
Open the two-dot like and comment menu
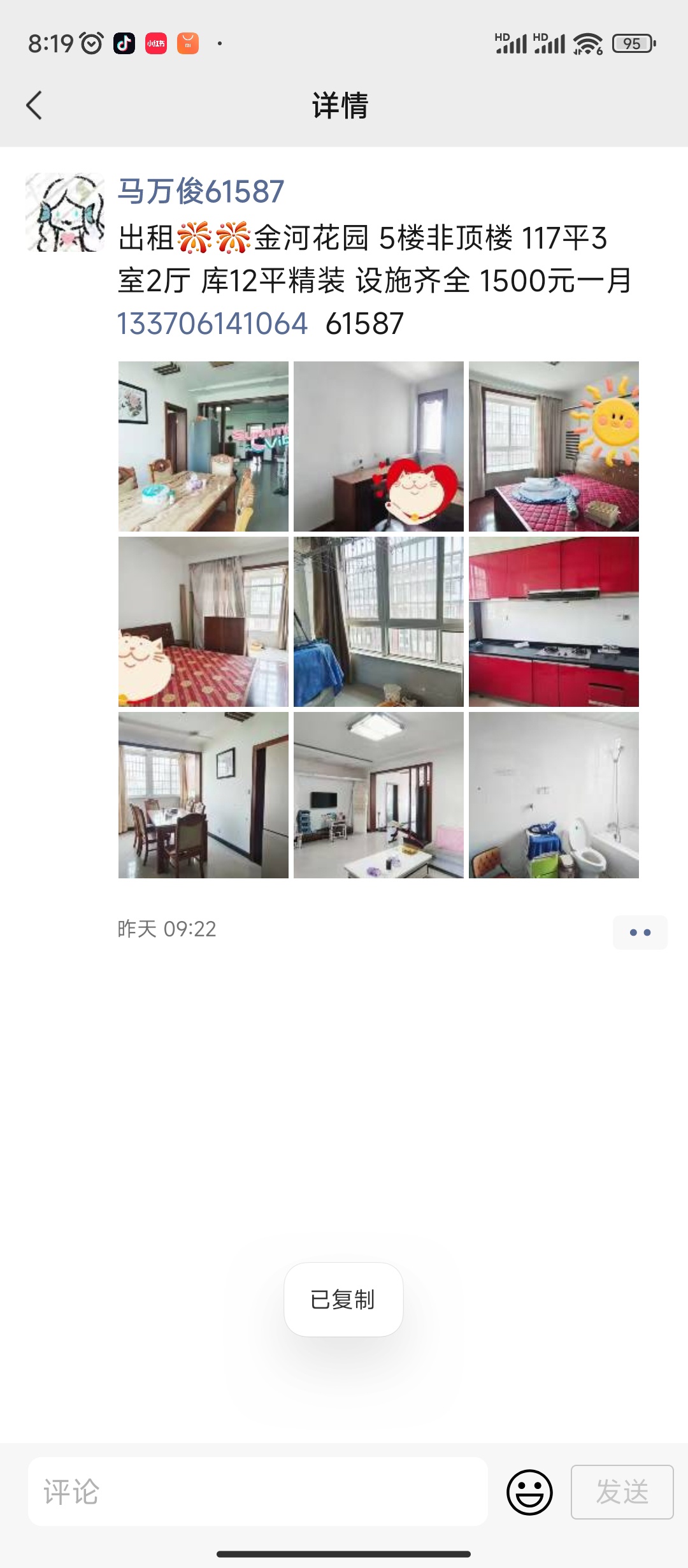coord(640,933)
